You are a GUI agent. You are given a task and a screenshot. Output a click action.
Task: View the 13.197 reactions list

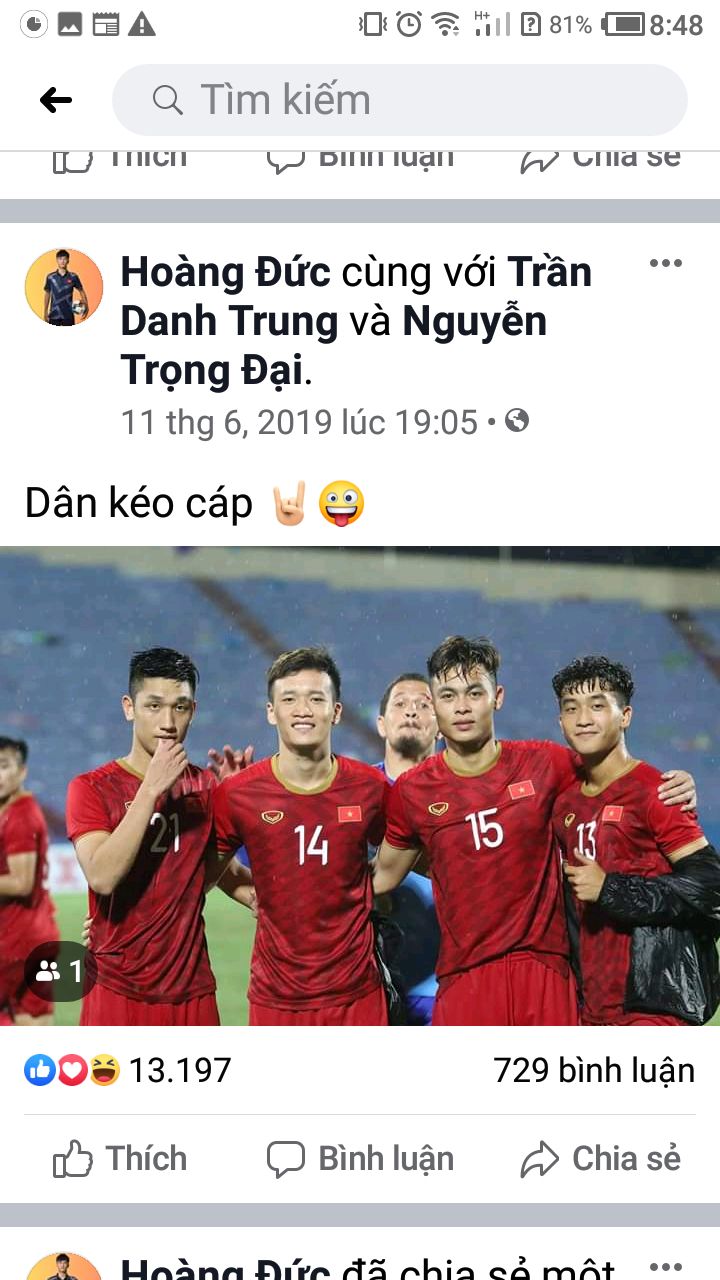pyautogui.click(x=128, y=1071)
